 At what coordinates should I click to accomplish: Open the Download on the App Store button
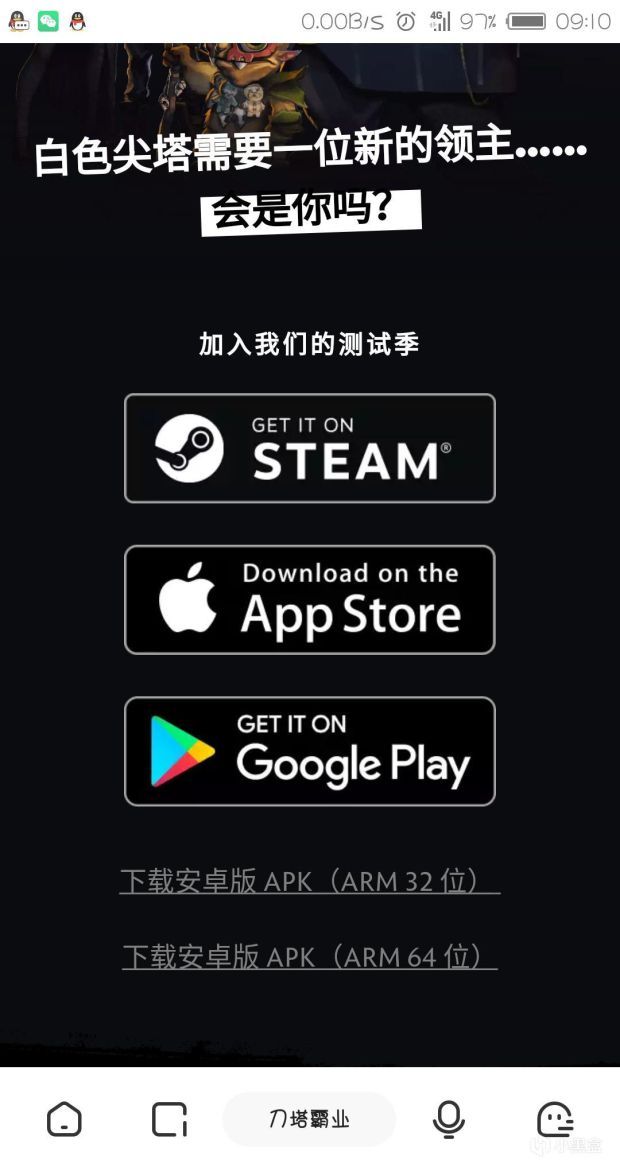309,600
